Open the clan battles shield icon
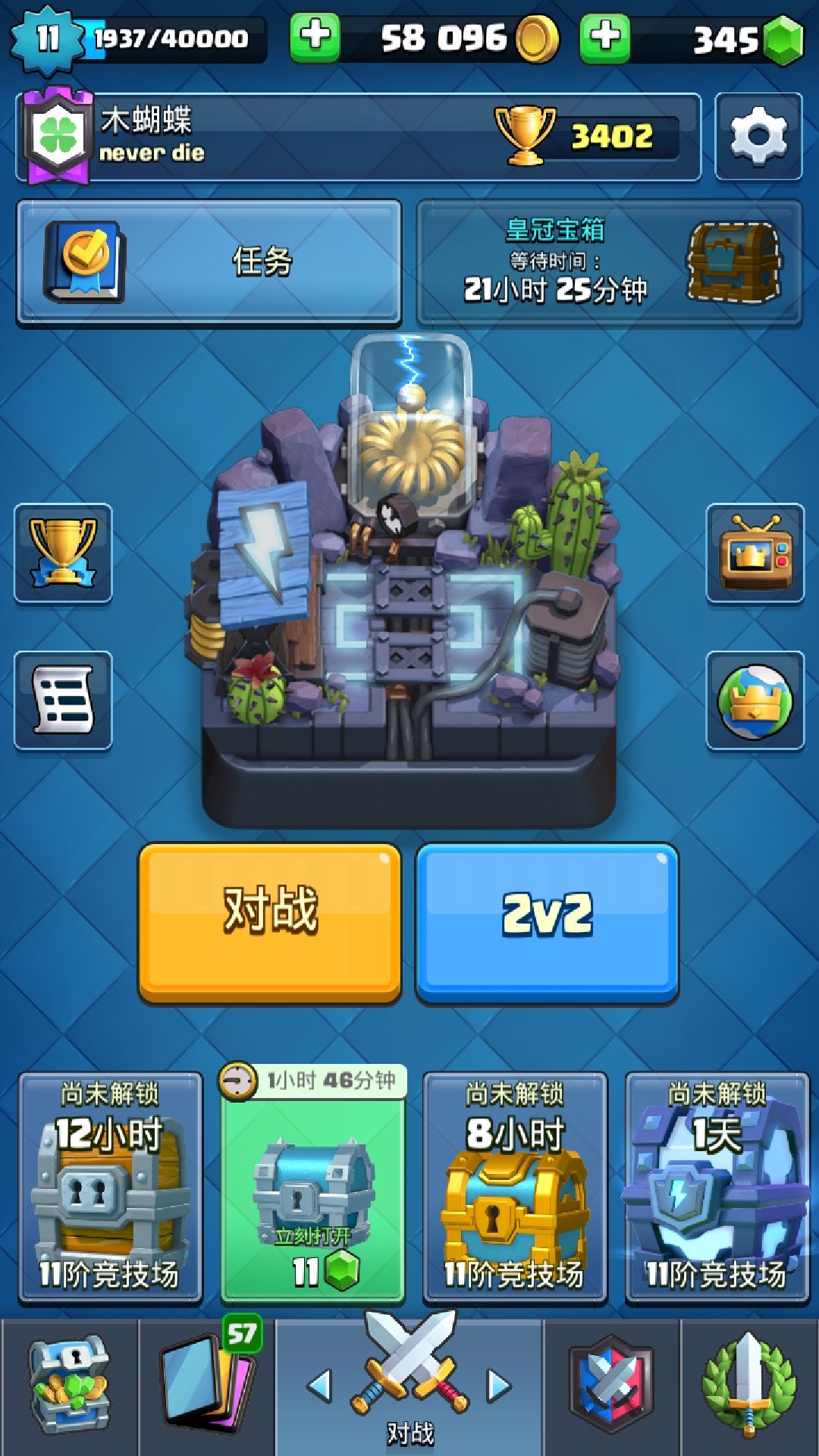The image size is (819, 1456). [x=614, y=1382]
